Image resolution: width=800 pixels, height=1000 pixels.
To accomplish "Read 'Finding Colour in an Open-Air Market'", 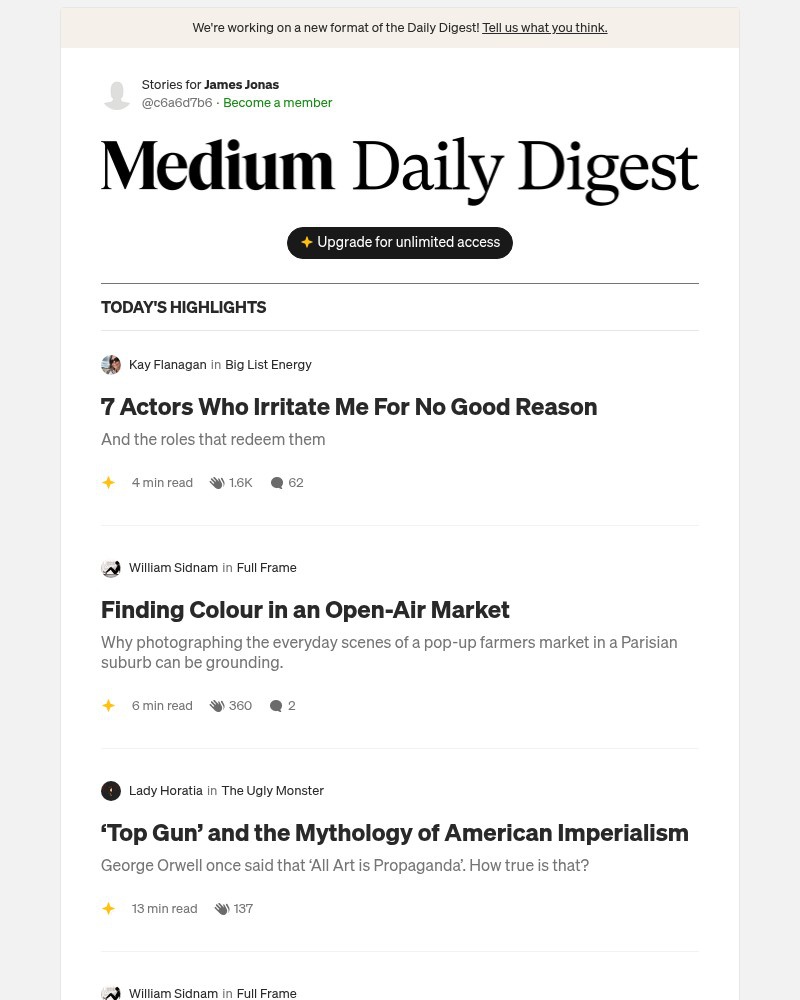I will [305, 610].
